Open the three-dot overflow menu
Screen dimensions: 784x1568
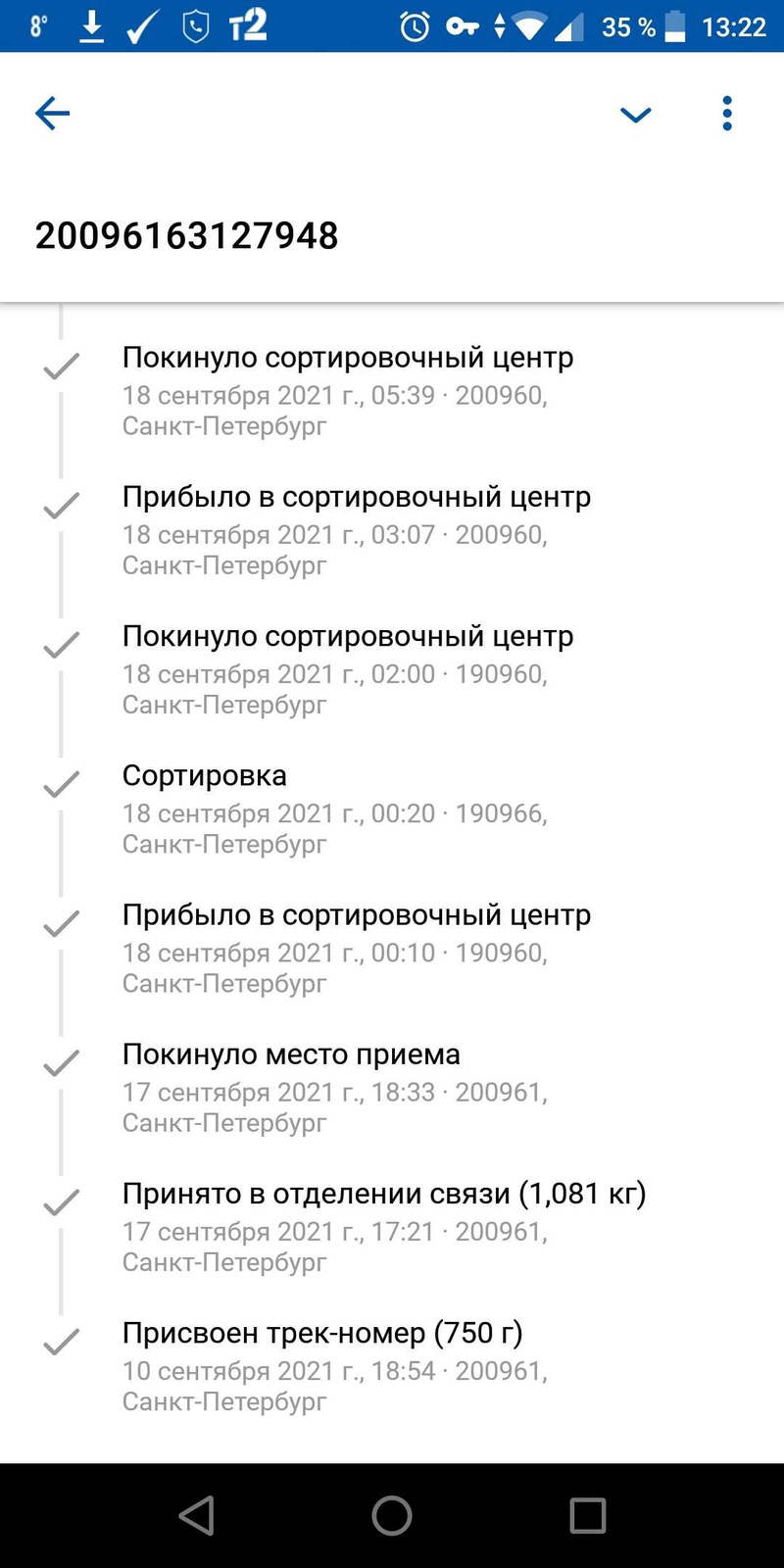[726, 114]
